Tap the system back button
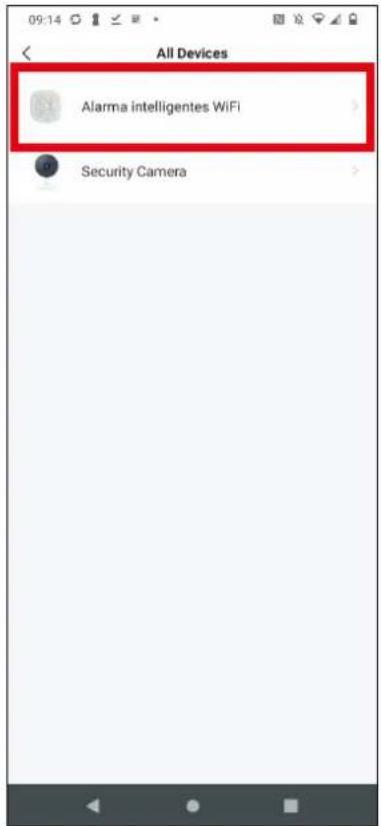Screen dimensions: 381x826 (x=93, y=805)
